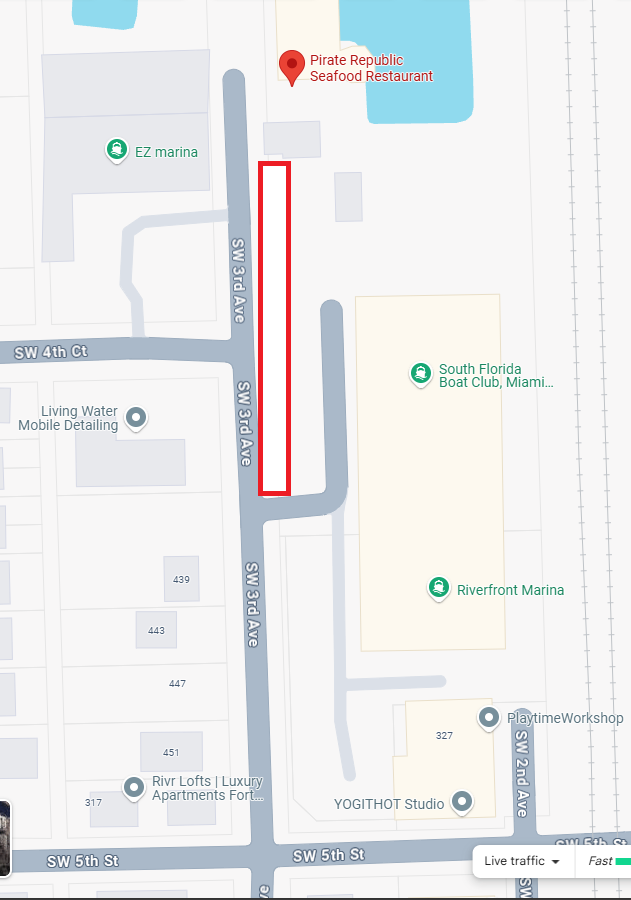Open Living Water Mobile Detailing marker
Image resolution: width=631 pixels, height=900 pixels.
[x=137, y=417]
